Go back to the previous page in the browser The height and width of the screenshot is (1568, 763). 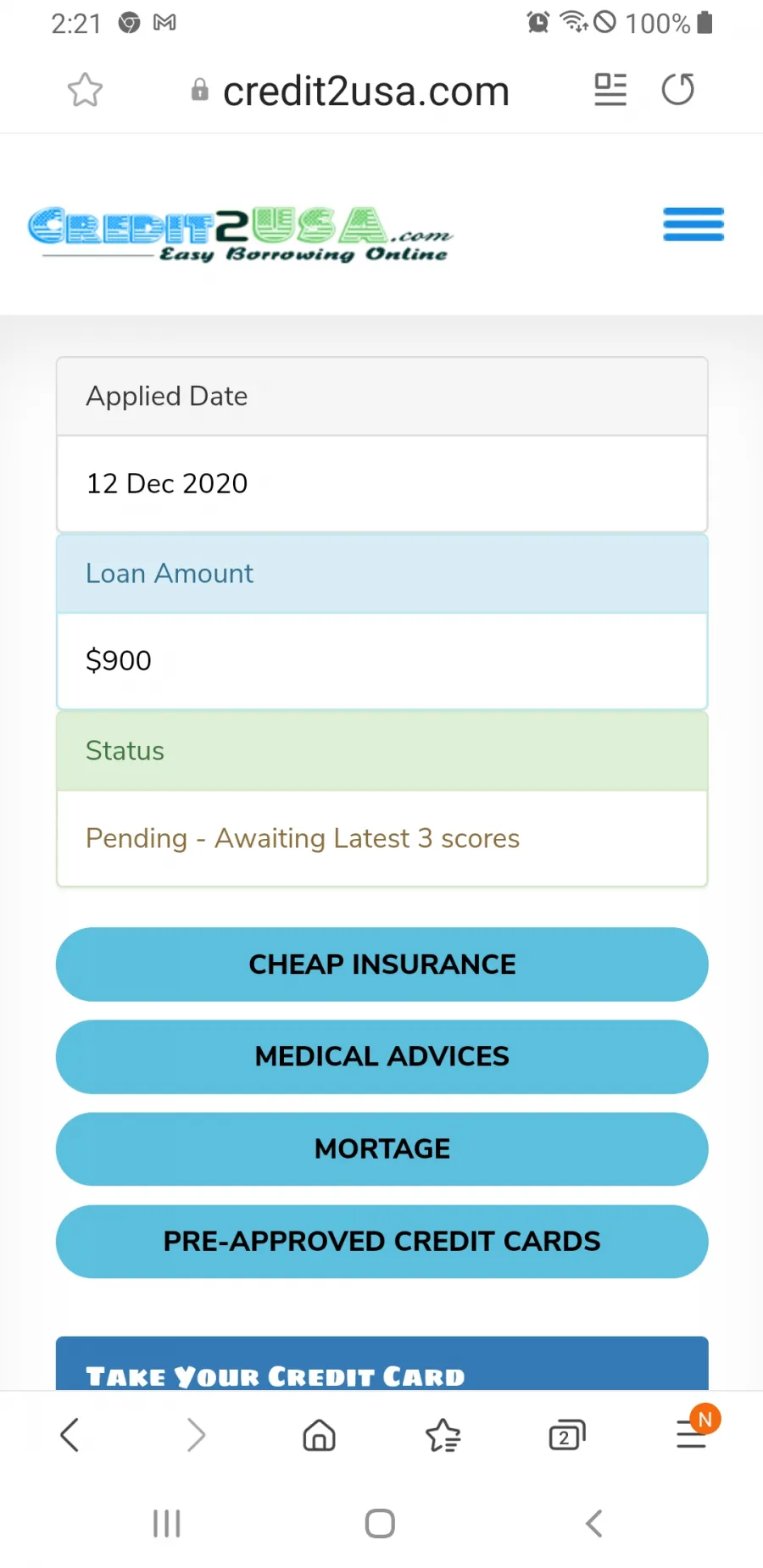click(70, 1435)
